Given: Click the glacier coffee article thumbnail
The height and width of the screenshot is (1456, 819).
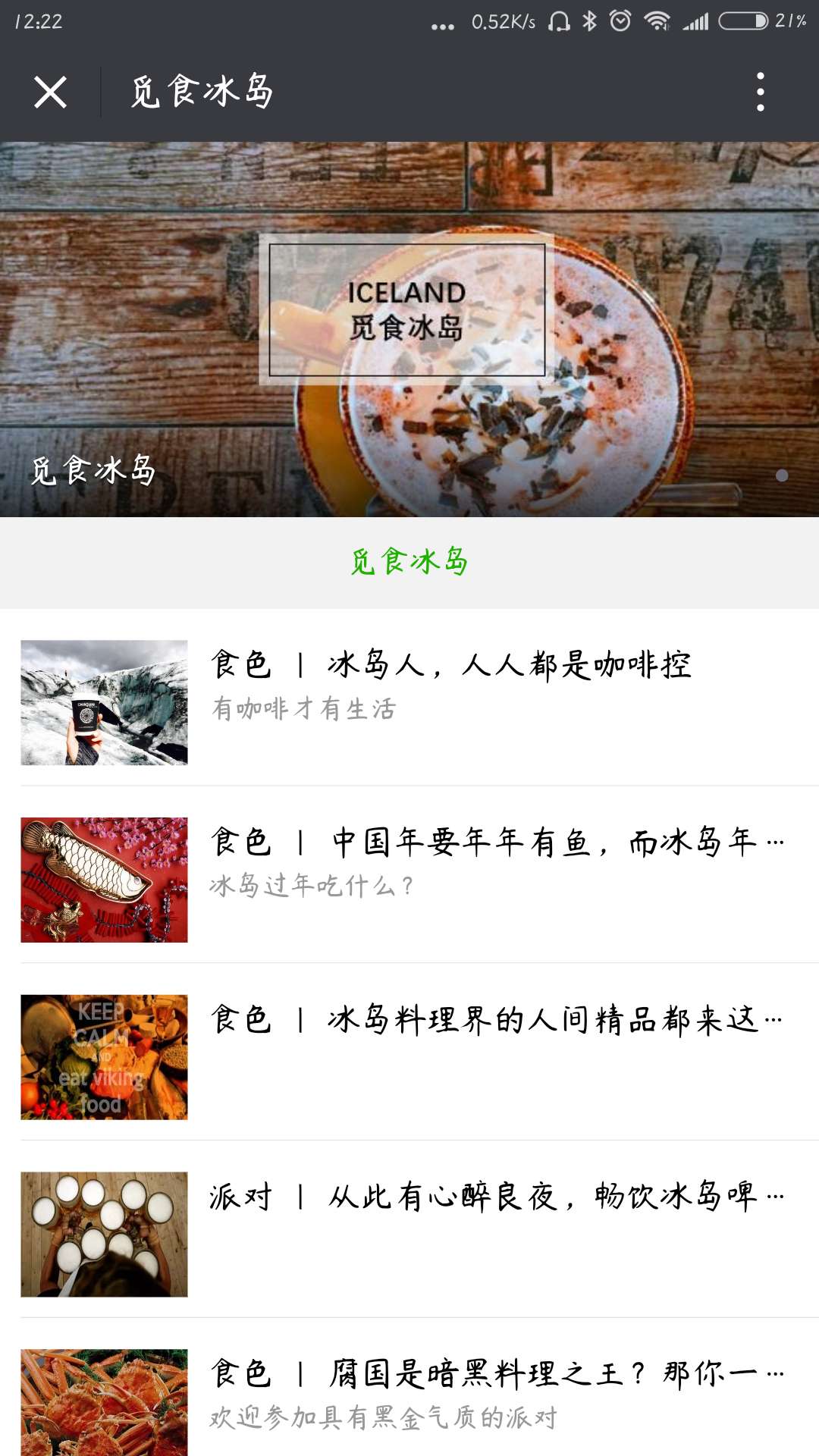Looking at the screenshot, I should pos(105,704).
